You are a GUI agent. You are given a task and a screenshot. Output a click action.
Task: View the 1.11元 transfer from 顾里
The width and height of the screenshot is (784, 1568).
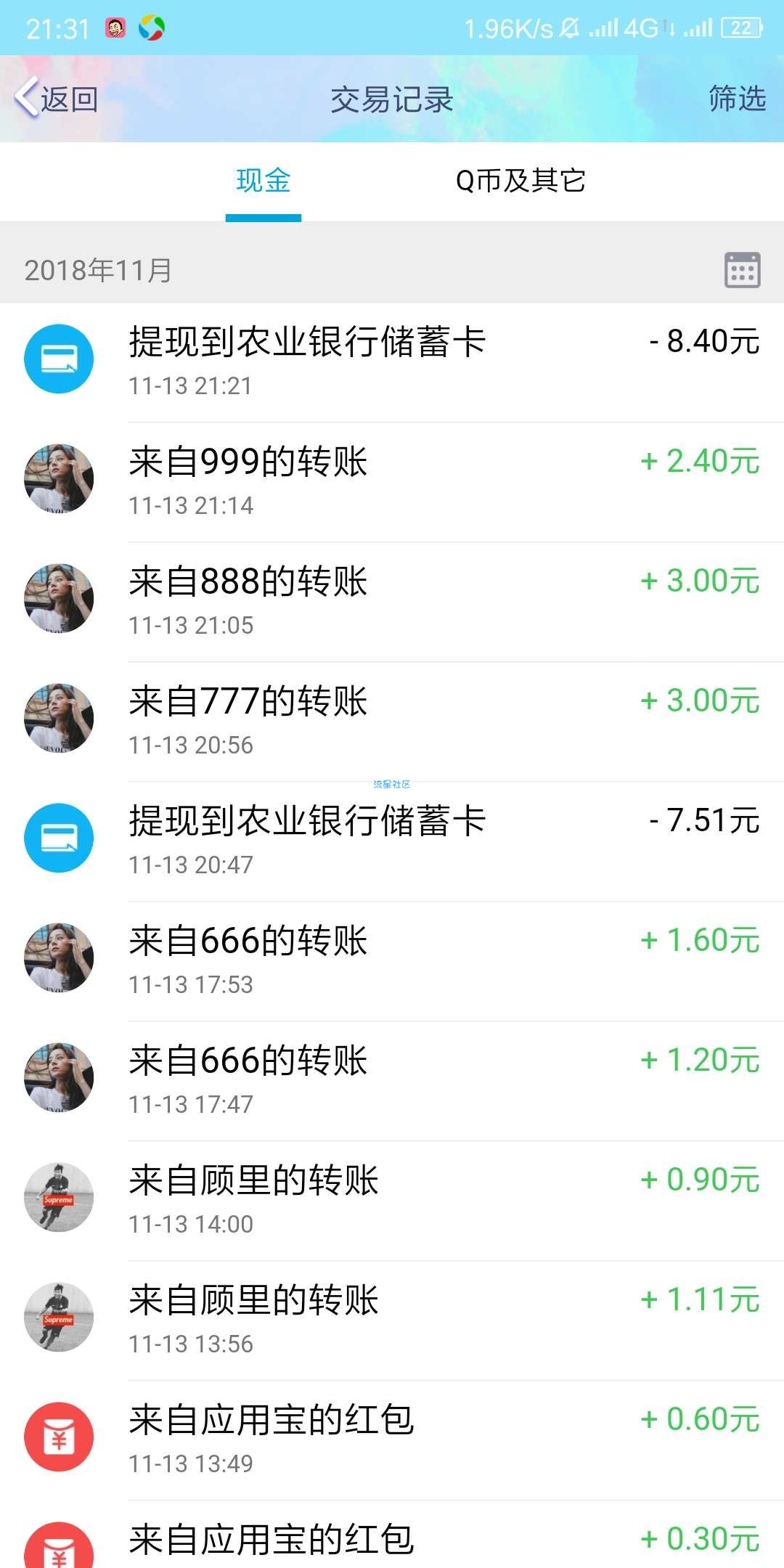click(392, 1320)
